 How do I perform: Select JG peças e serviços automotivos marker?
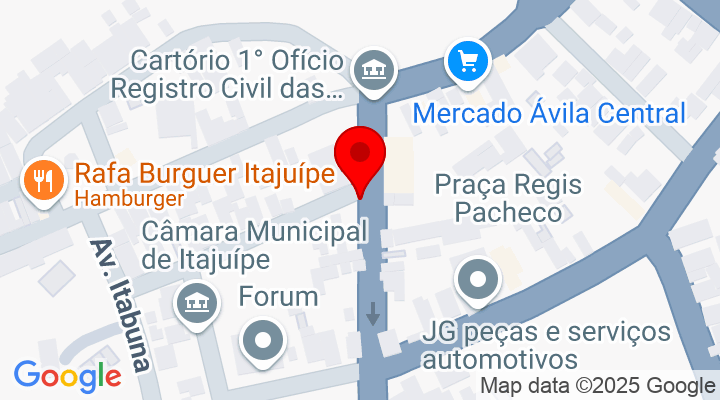click(x=478, y=279)
